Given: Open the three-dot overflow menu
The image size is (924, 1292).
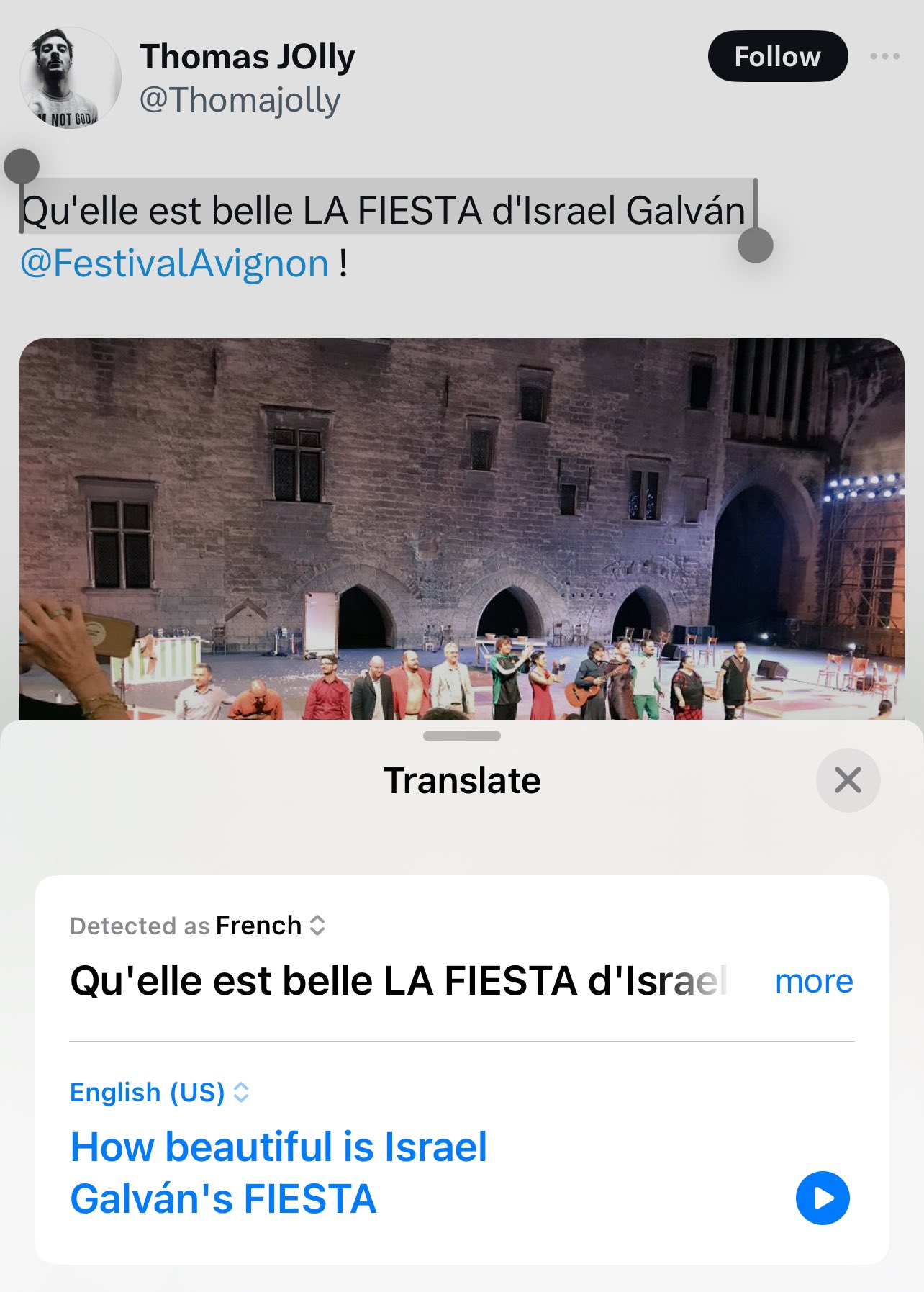Looking at the screenshot, I should (x=884, y=56).
